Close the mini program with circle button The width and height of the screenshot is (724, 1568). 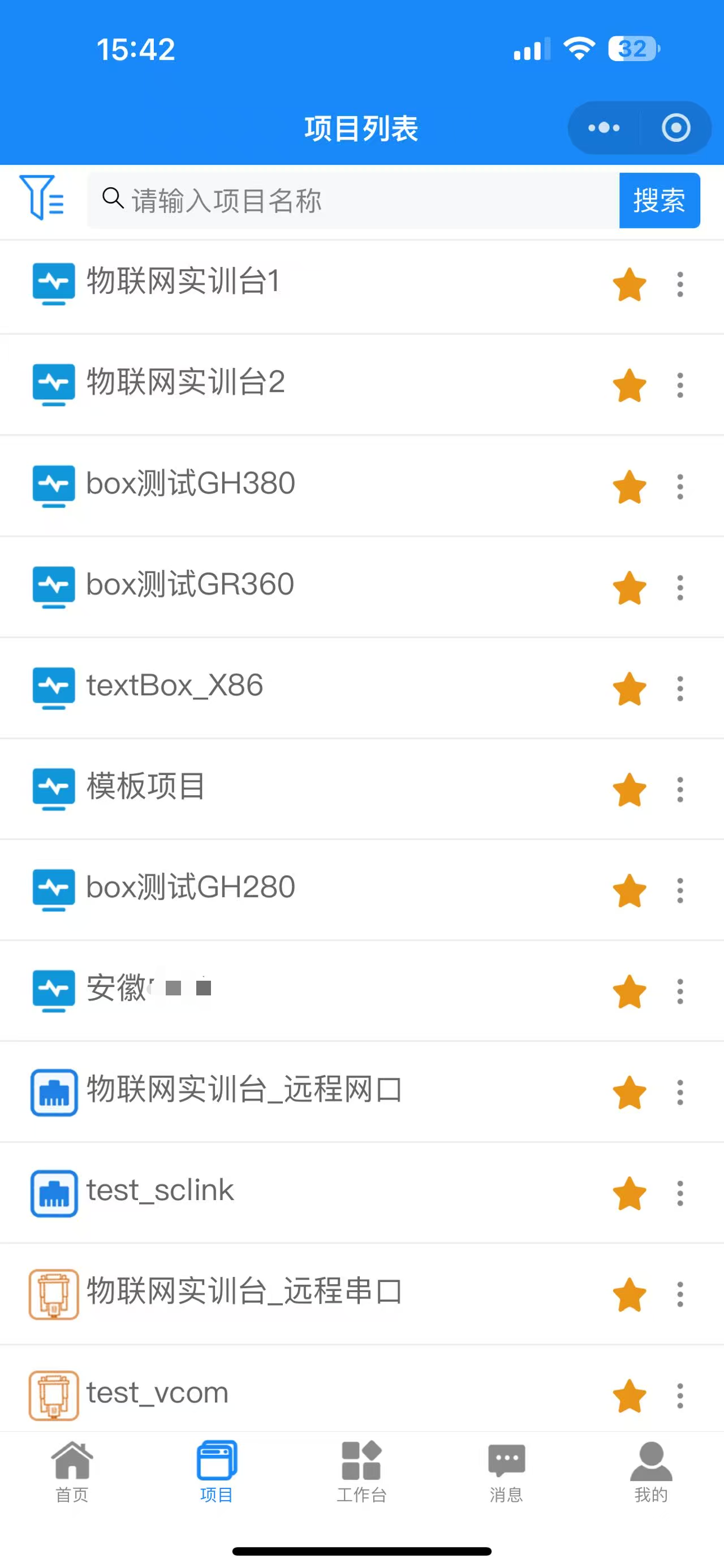tap(676, 128)
